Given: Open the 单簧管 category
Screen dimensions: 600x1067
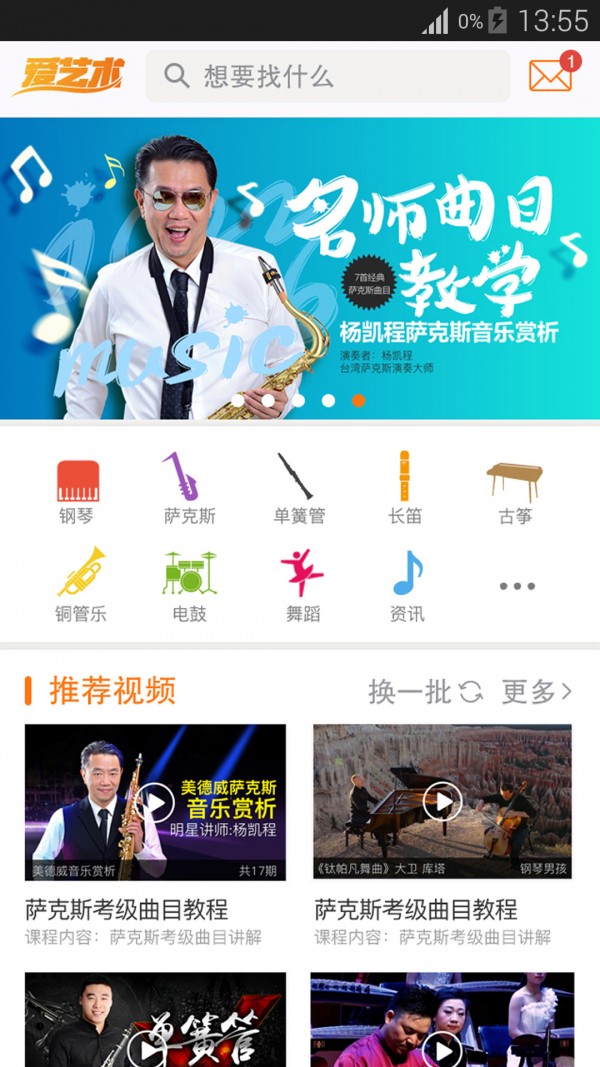Looking at the screenshot, I should click(299, 489).
